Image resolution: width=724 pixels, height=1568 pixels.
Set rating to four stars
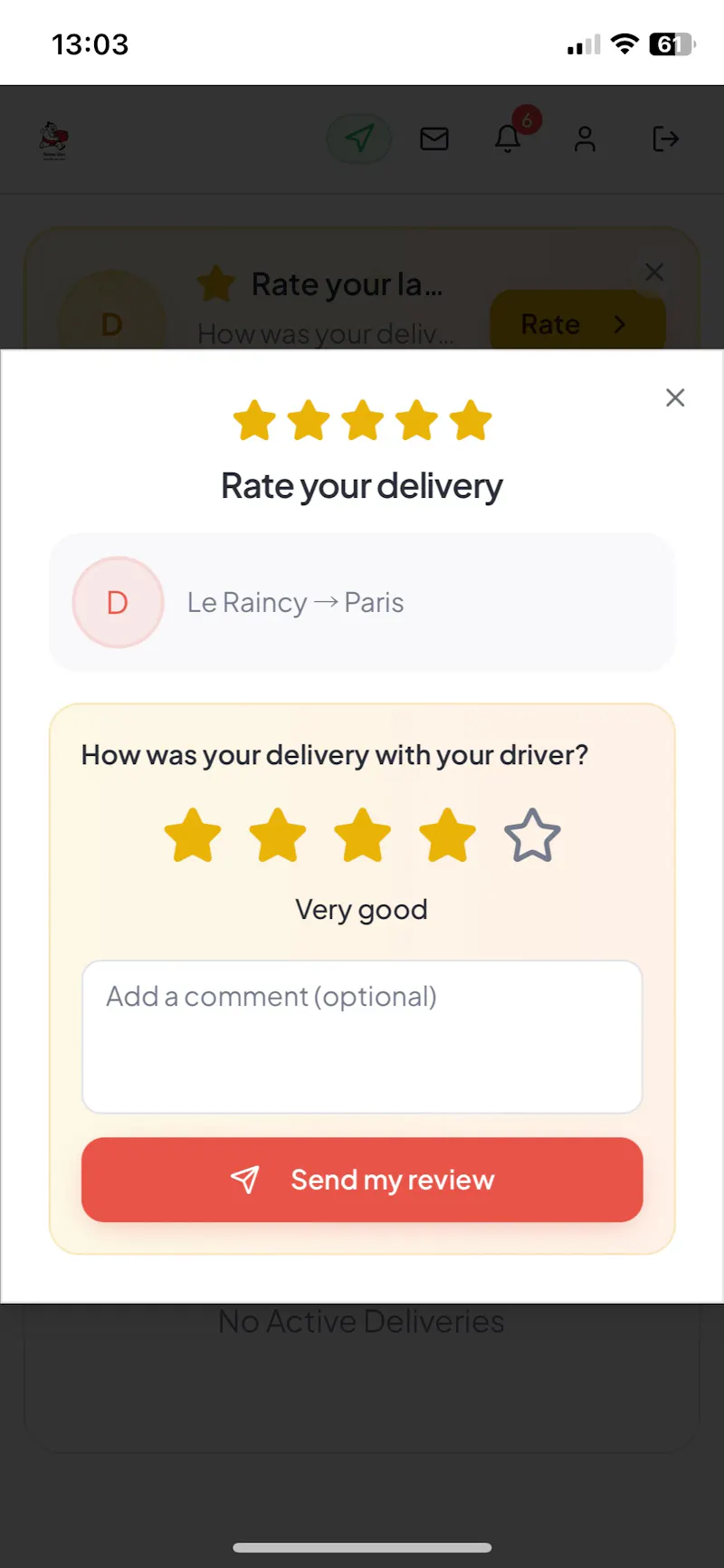pos(448,835)
